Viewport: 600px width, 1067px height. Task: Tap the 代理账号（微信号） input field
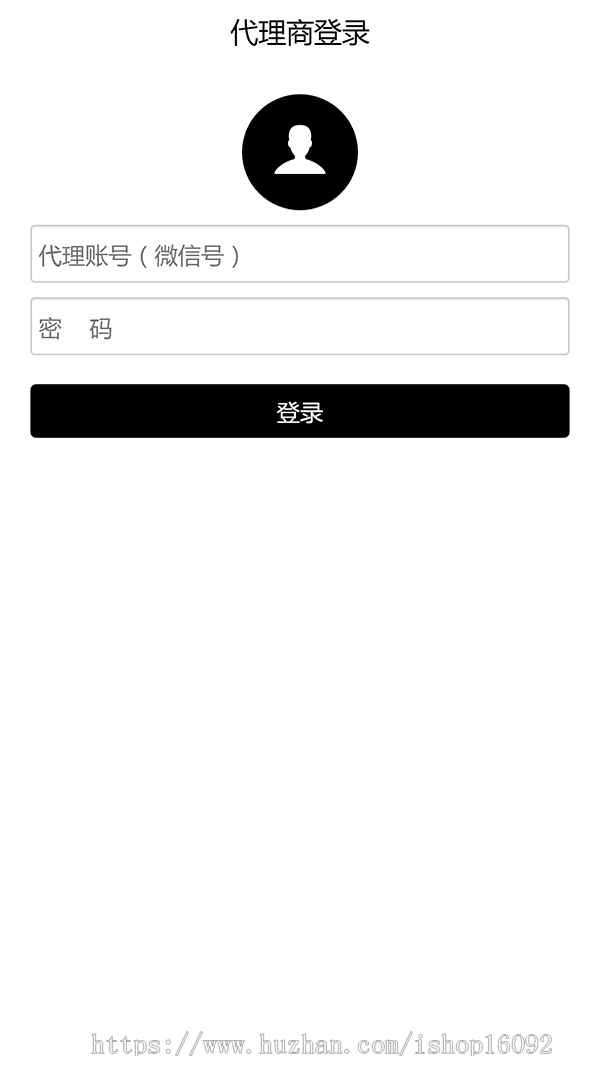point(300,254)
